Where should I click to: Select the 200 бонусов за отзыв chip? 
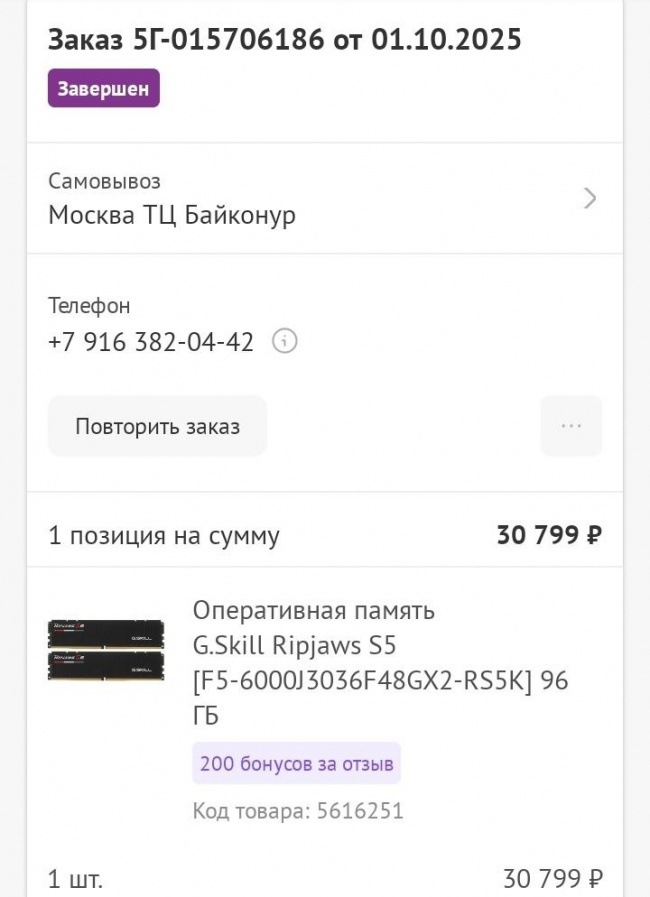[296, 765]
